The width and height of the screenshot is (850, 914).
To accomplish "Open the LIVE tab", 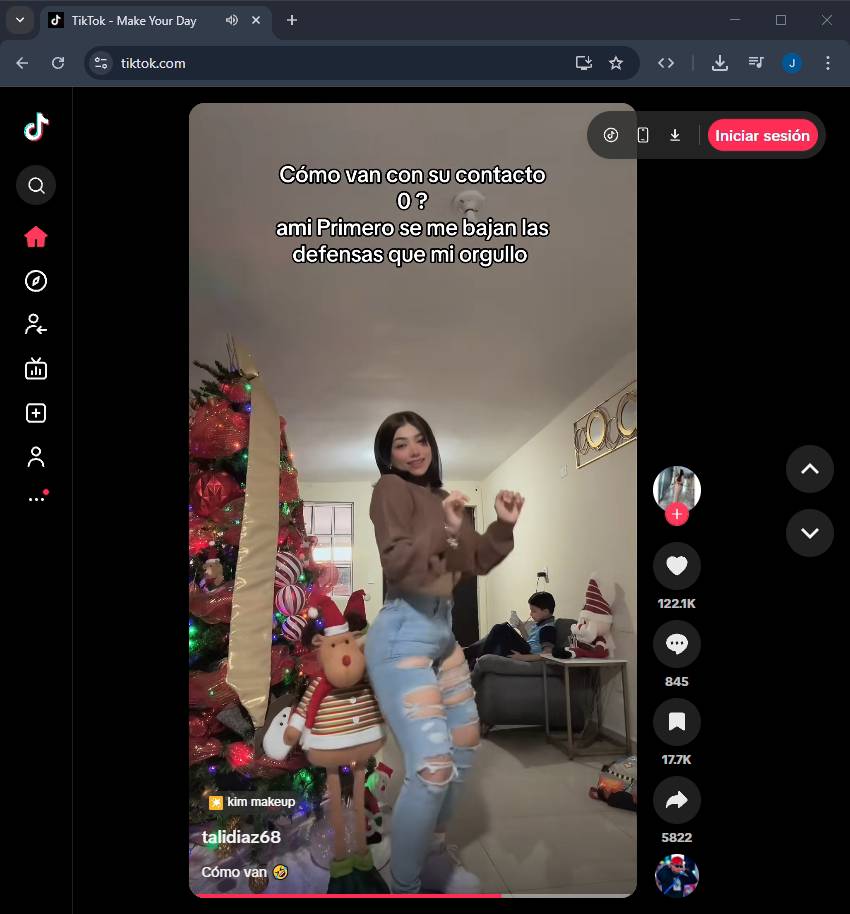I will click(x=36, y=369).
